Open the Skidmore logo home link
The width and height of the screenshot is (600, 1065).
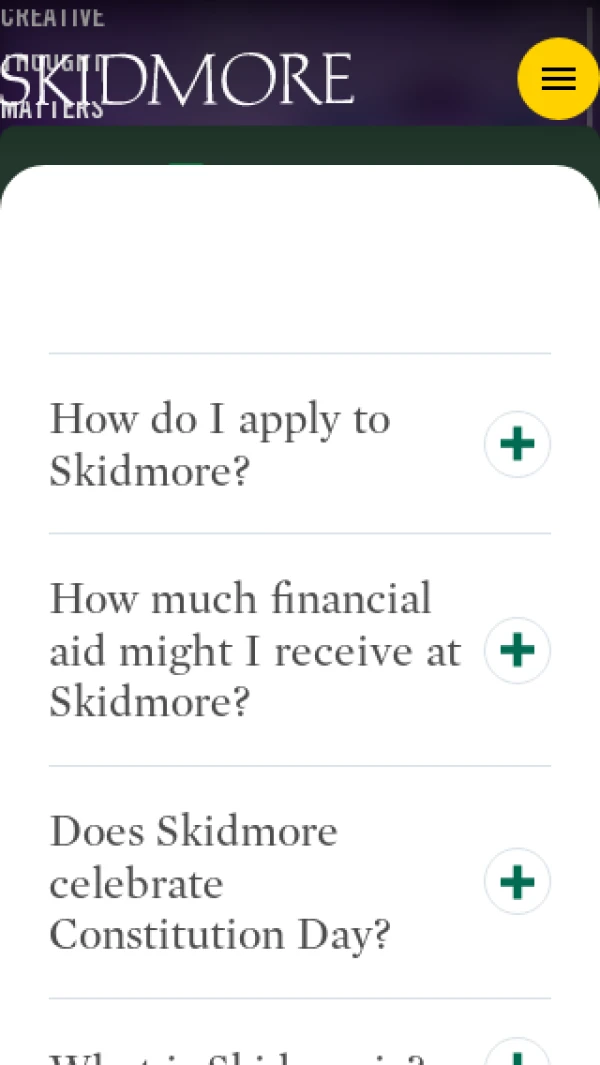click(177, 79)
